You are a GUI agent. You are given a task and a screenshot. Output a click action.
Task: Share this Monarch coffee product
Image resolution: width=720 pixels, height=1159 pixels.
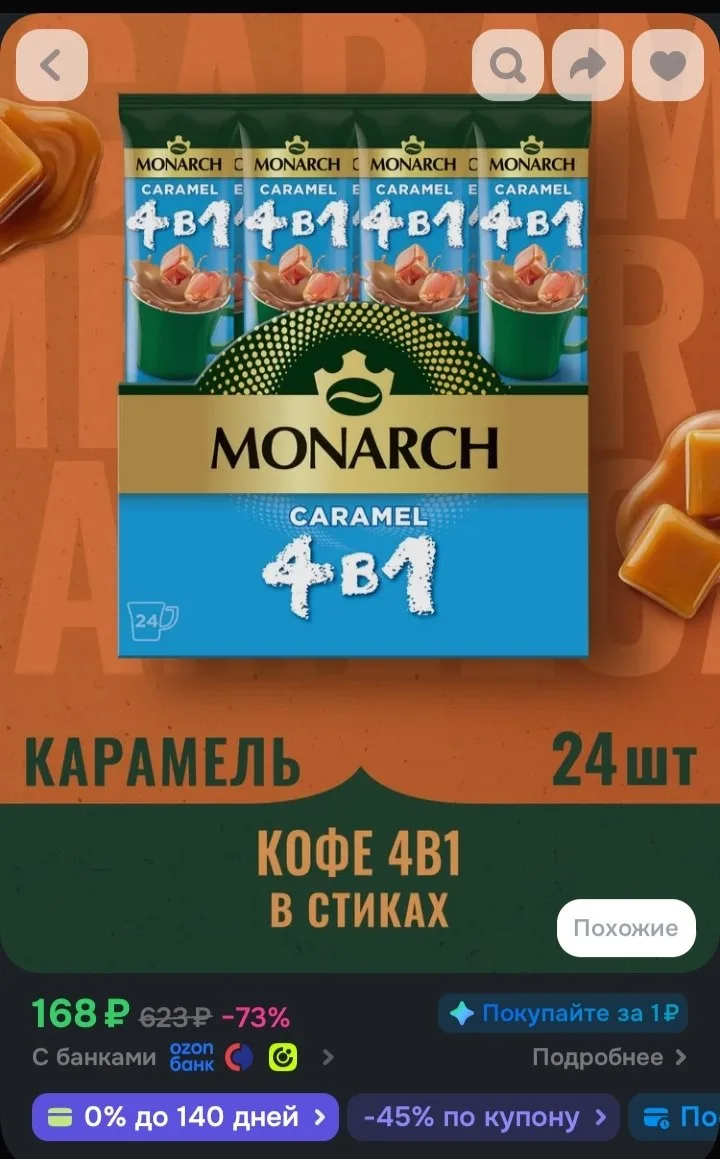coord(588,65)
